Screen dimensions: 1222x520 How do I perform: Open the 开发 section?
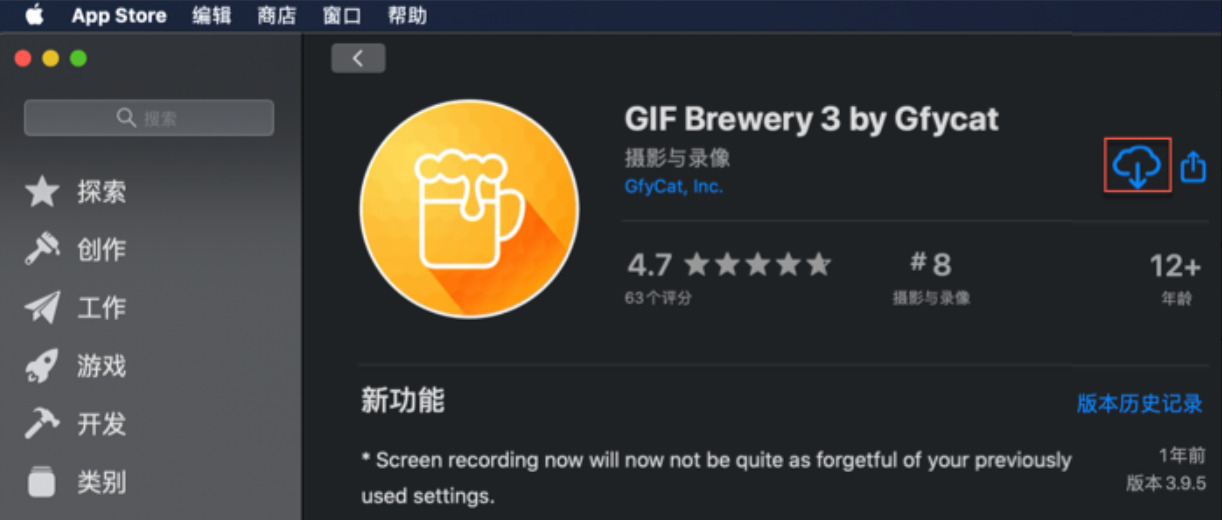click(x=101, y=424)
